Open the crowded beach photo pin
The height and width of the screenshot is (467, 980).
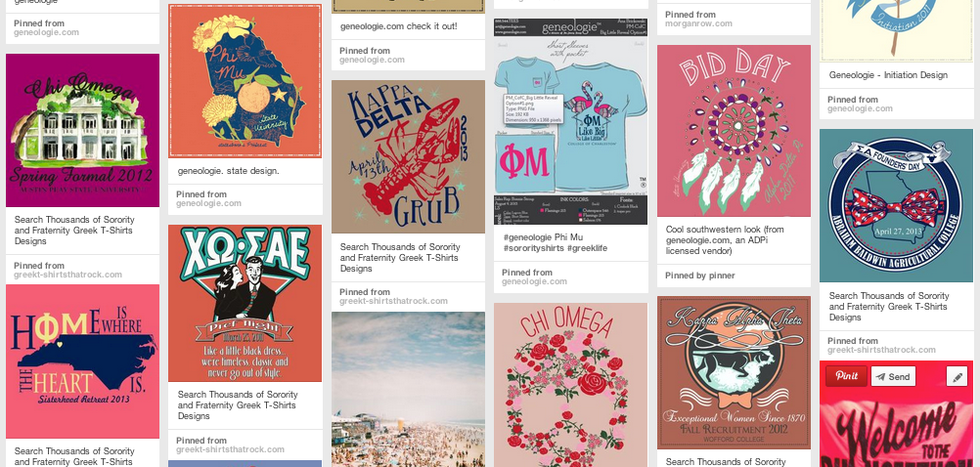[408, 385]
